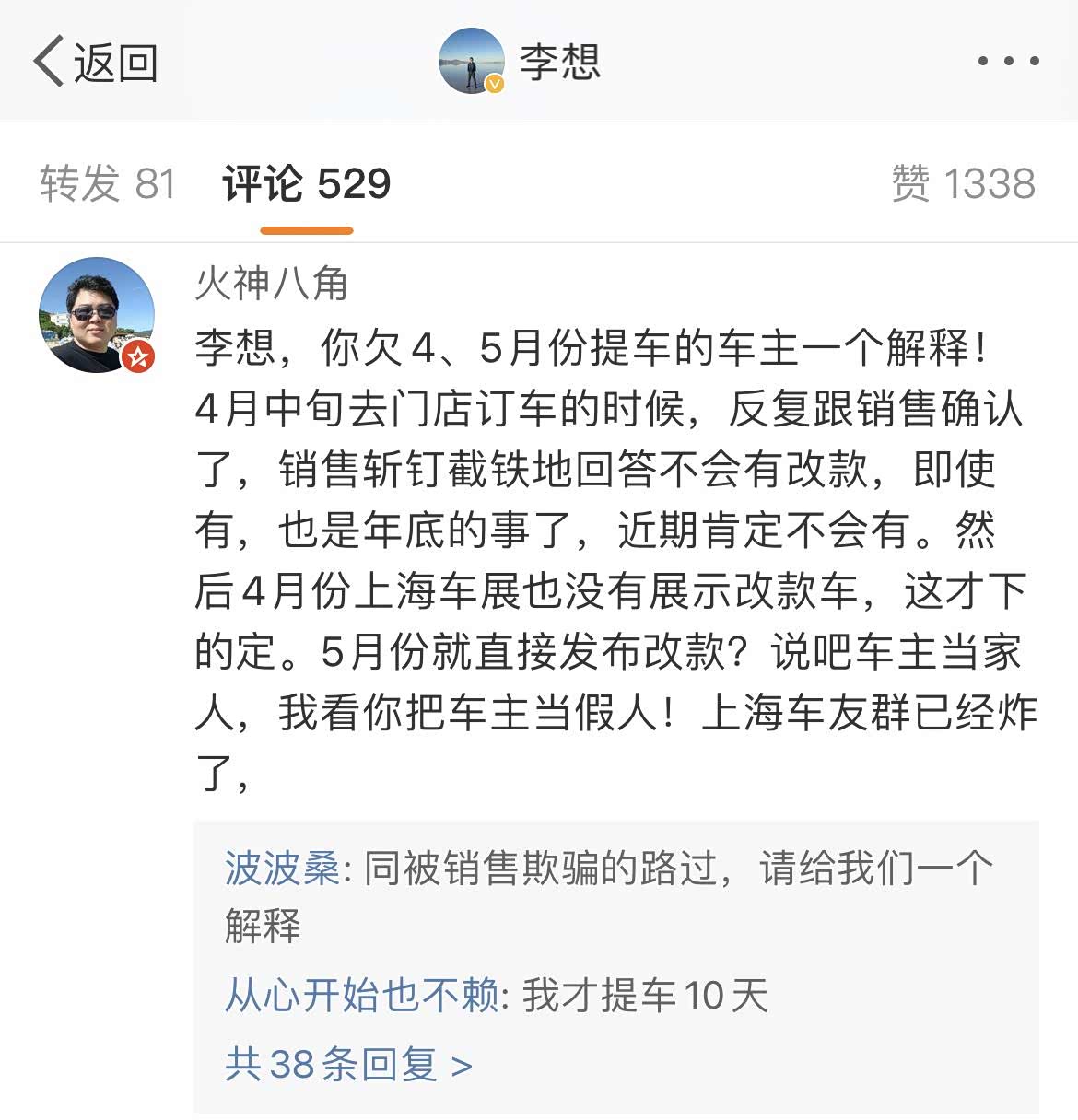The height and width of the screenshot is (1120, 1078).
Task: Open 李想's profile from header avatar
Action: pos(472,62)
